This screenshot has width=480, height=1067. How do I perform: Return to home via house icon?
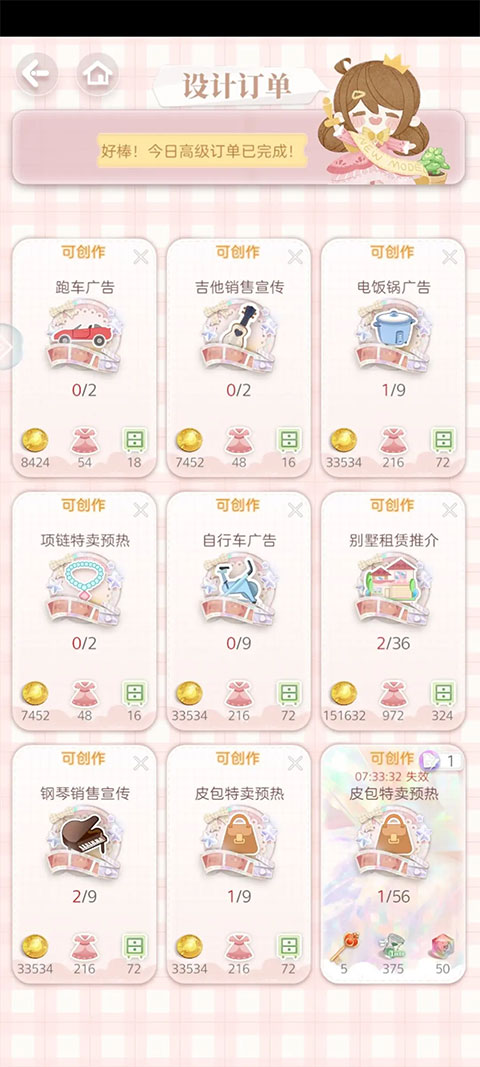point(97,74)
